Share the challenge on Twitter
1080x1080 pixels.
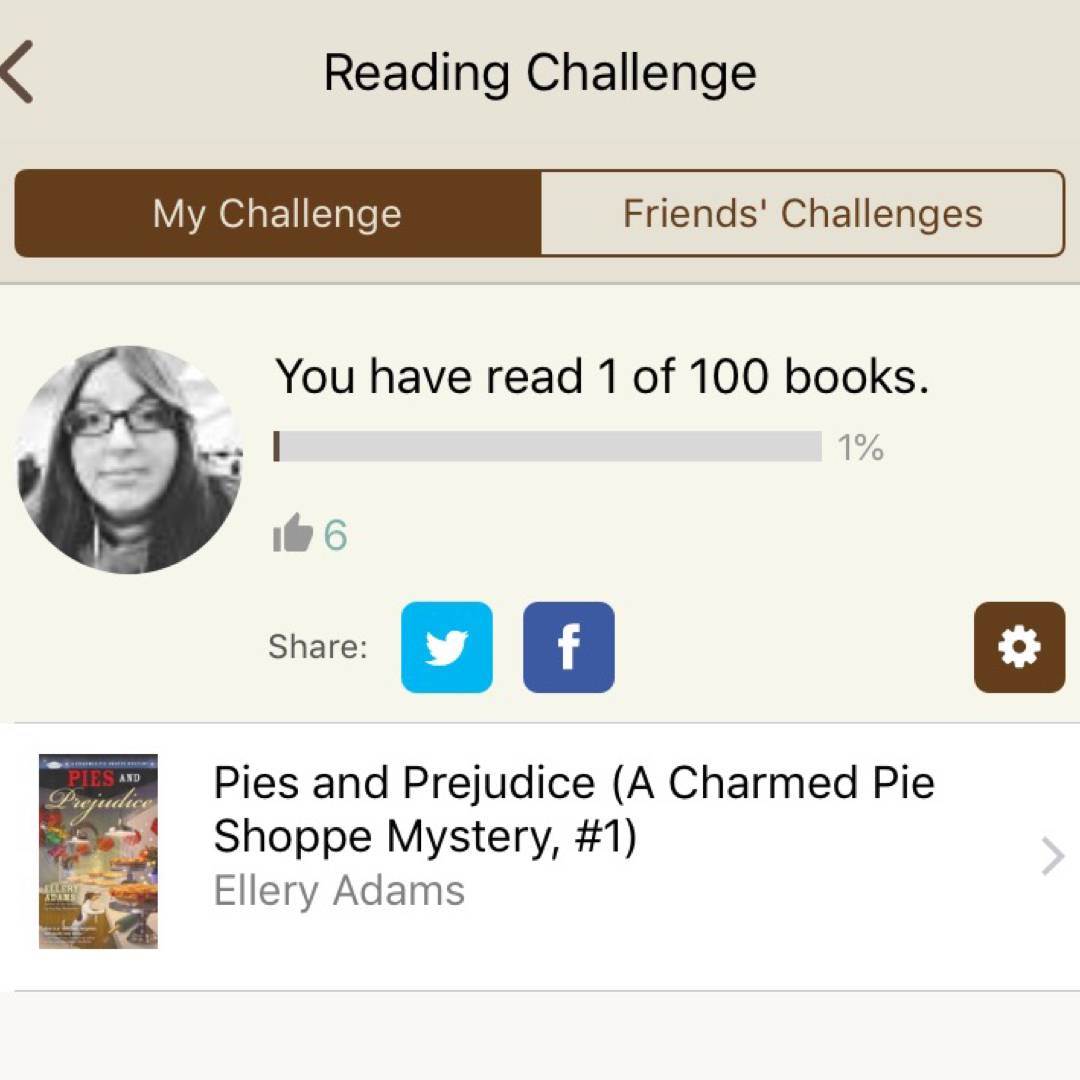[447, 648]
